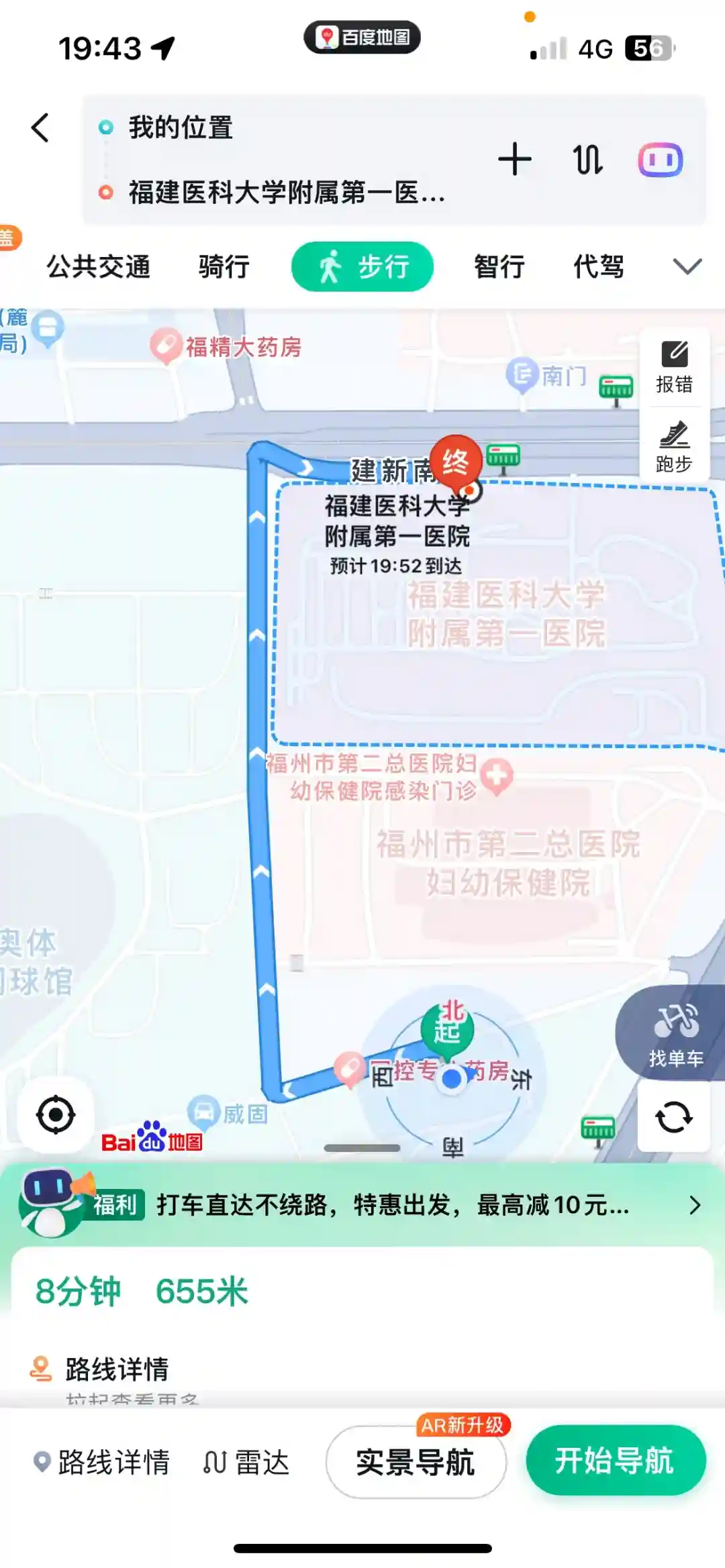Open the purple assistant robot icon
The height and width of the screenshot is (1568, 725).
pos(660,160)
